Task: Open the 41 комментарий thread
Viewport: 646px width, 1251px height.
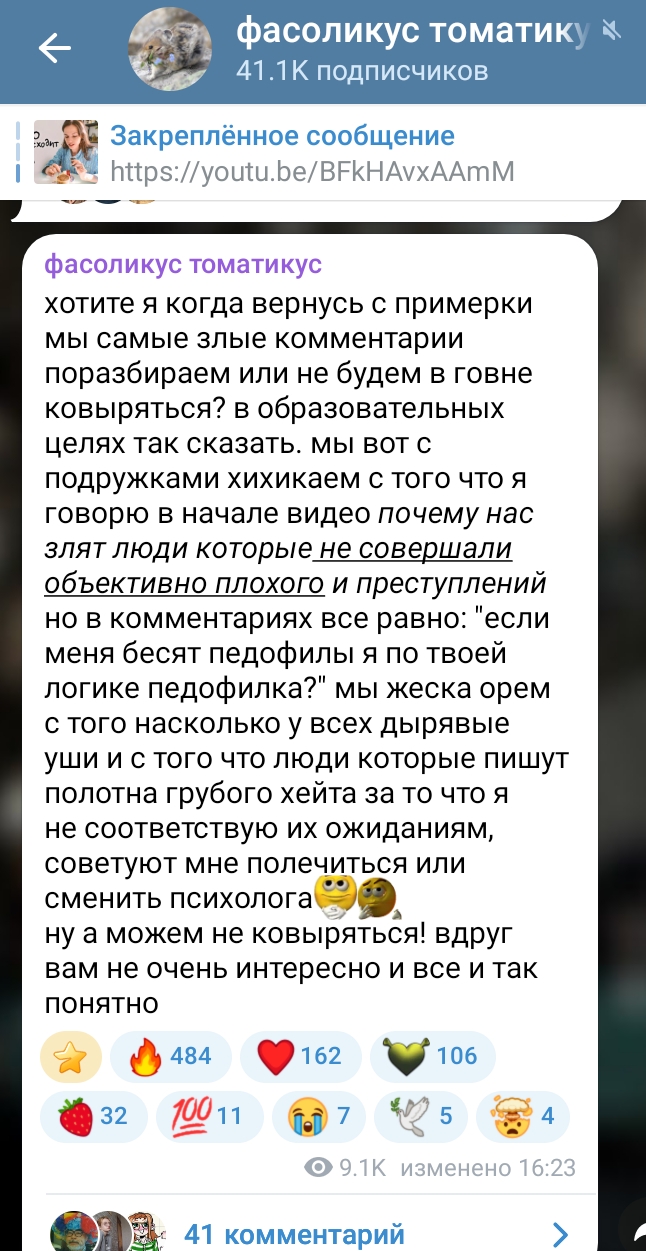Action: 310,1233
